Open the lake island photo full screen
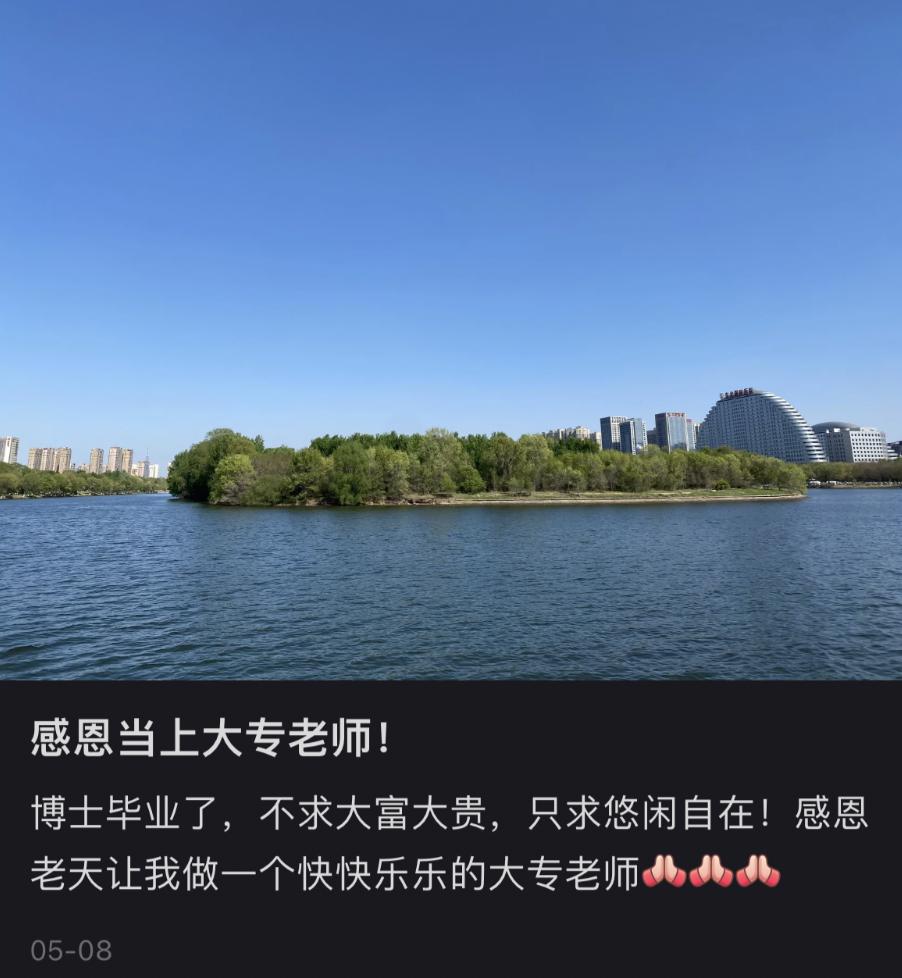Screen dimensions: 902x978 (450, 340)
